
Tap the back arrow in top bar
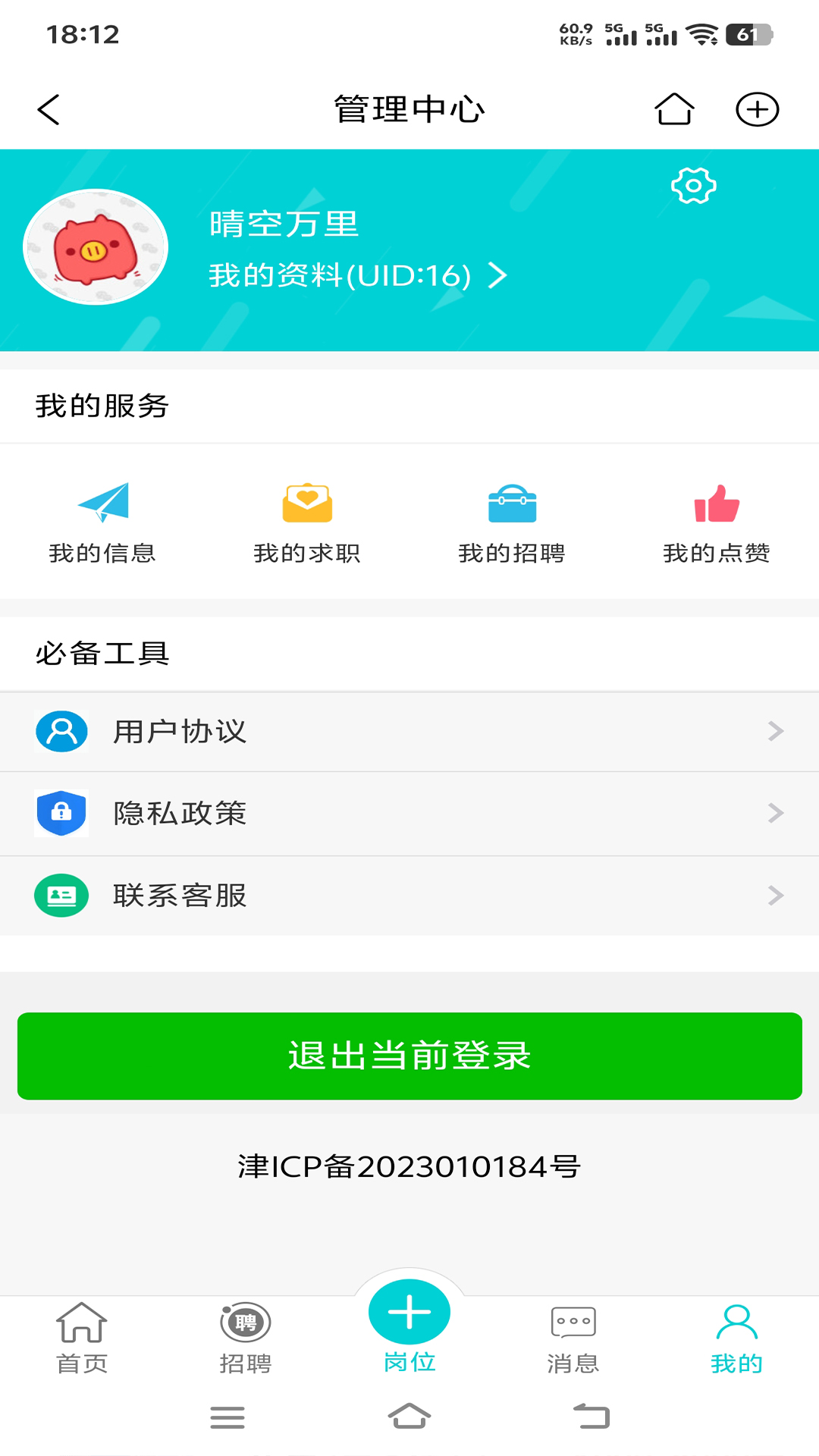tap(48, 108)
